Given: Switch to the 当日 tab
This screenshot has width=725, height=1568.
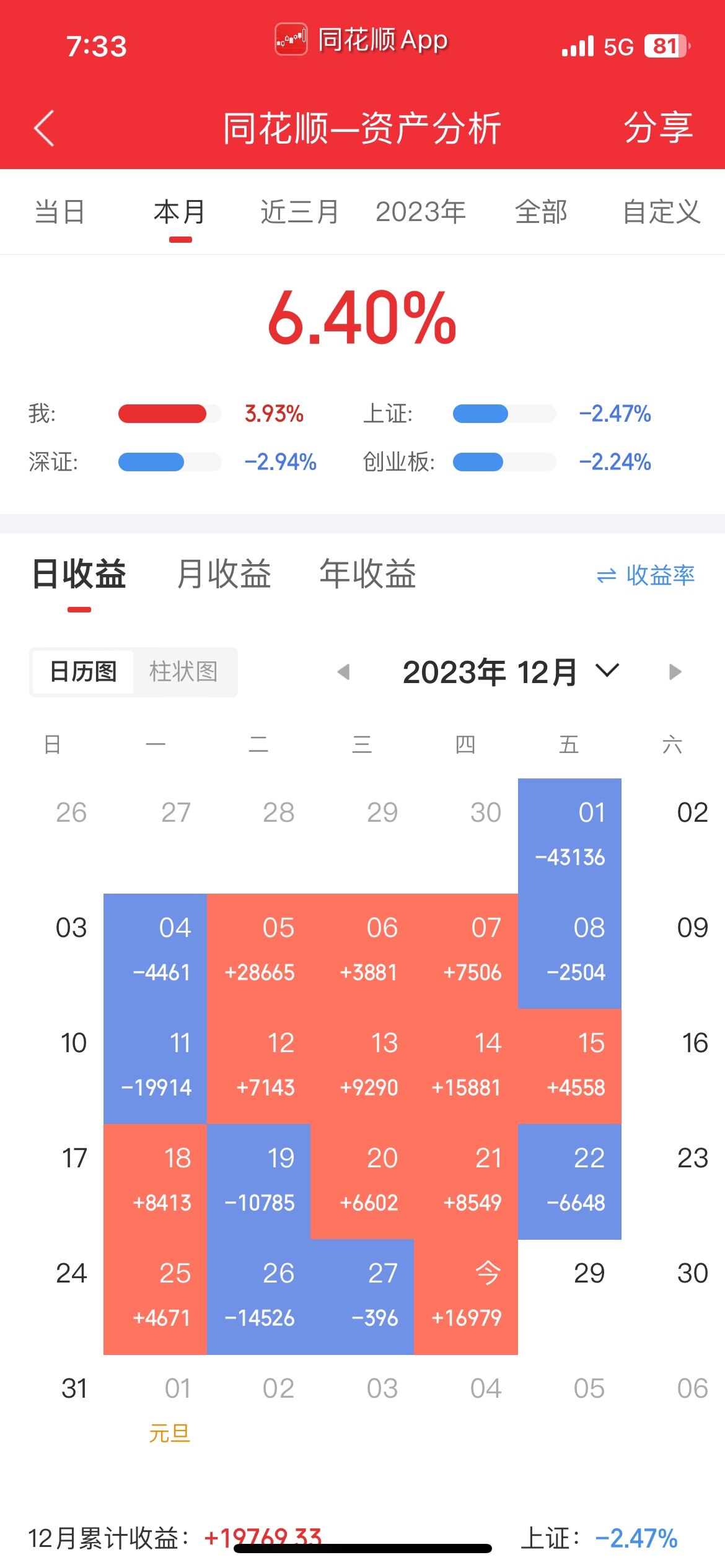Looking at the screenshot, I should 59,212.
